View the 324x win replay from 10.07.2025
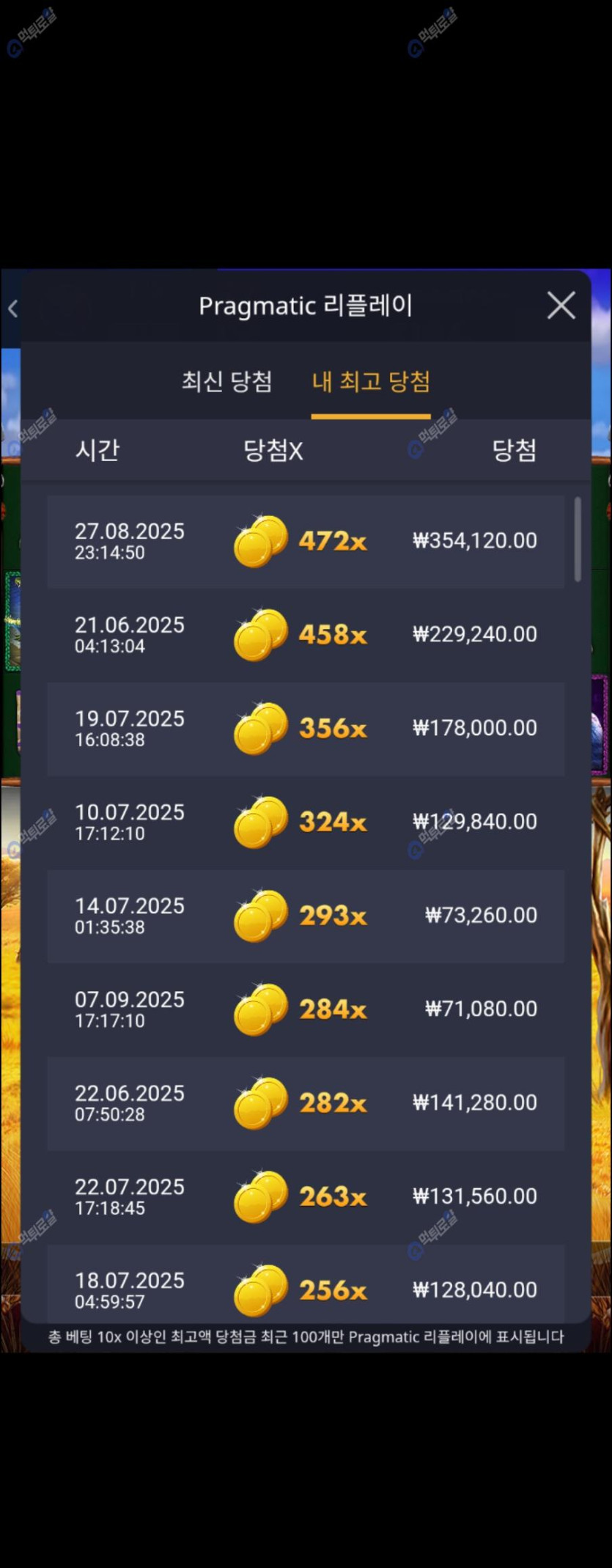This screenshot has height=1568, width=612. click(x=306, y=822)
